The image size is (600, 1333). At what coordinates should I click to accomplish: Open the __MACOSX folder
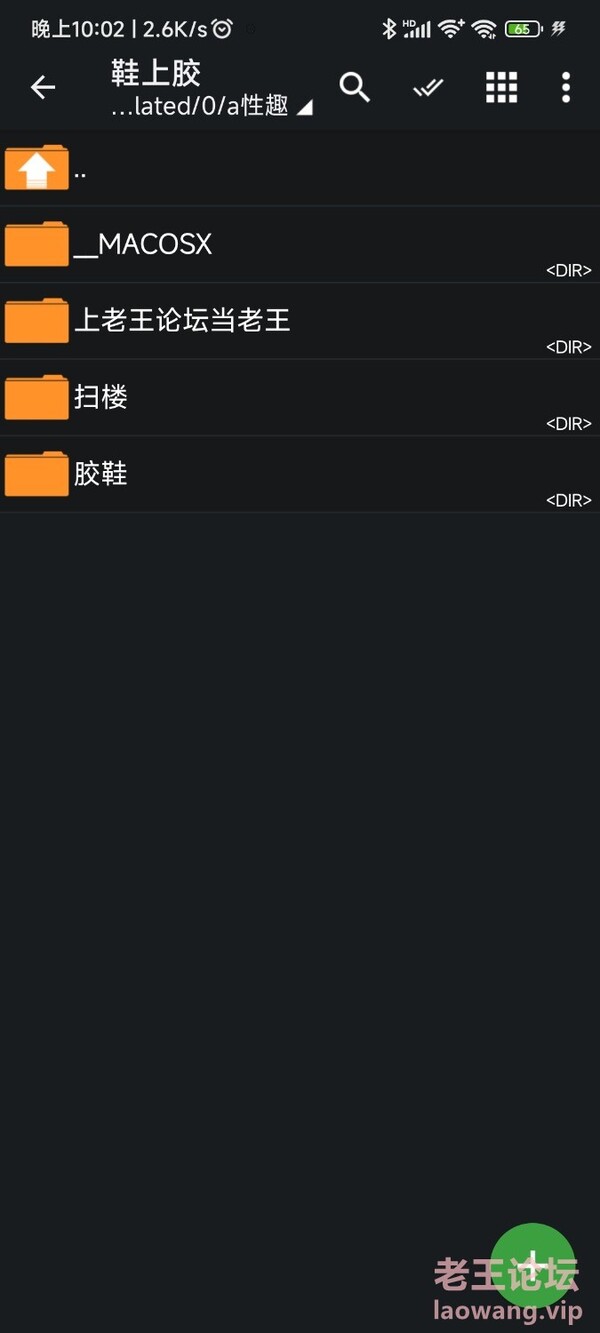point(300,245)
